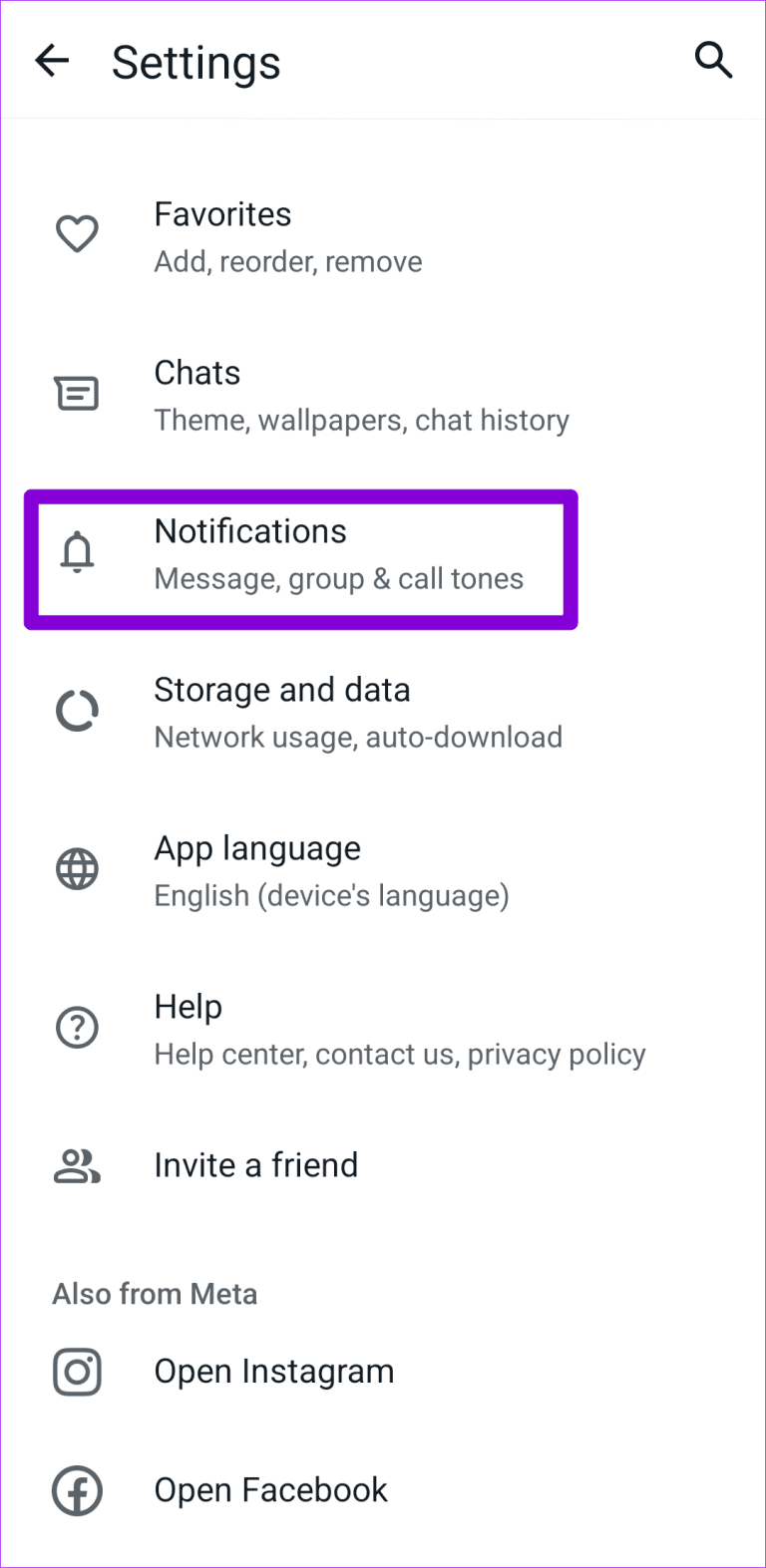The image size is (766, 1568).
Task: Tap the Facebook logo icon
Action: click(x=77, y=1491)
